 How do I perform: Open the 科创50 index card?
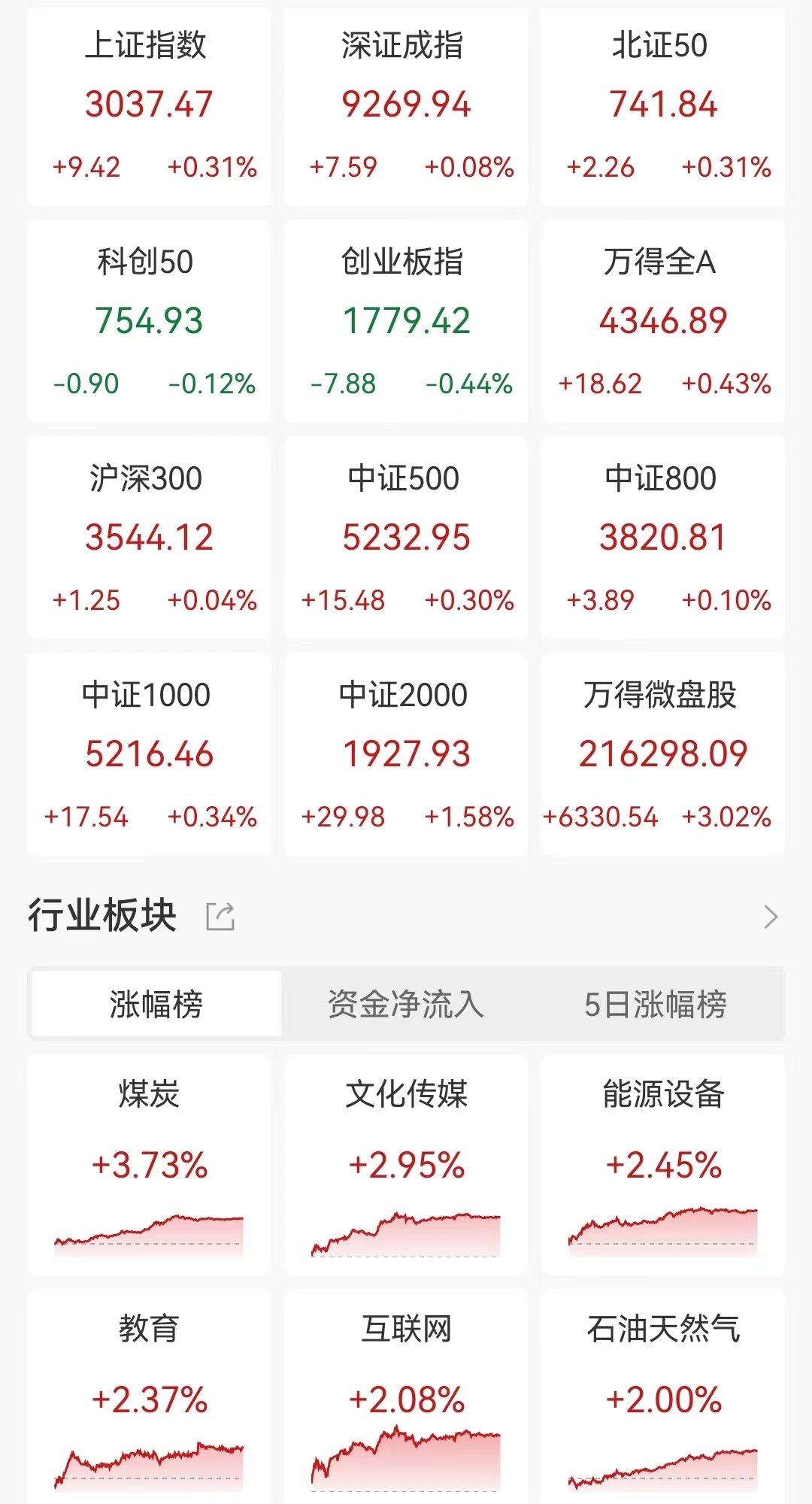(149, 321)
